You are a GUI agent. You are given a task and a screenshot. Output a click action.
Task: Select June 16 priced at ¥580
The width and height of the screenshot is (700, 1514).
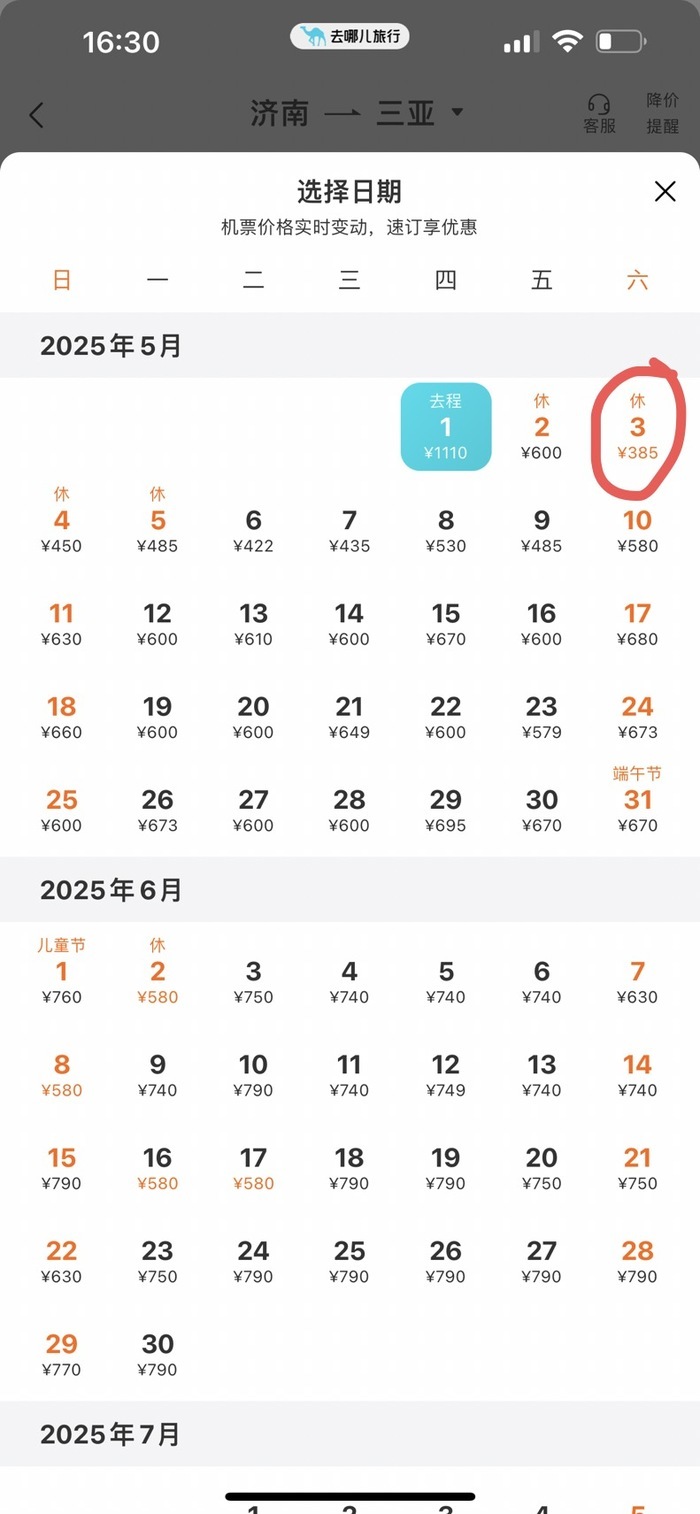tap(157, 1168)
